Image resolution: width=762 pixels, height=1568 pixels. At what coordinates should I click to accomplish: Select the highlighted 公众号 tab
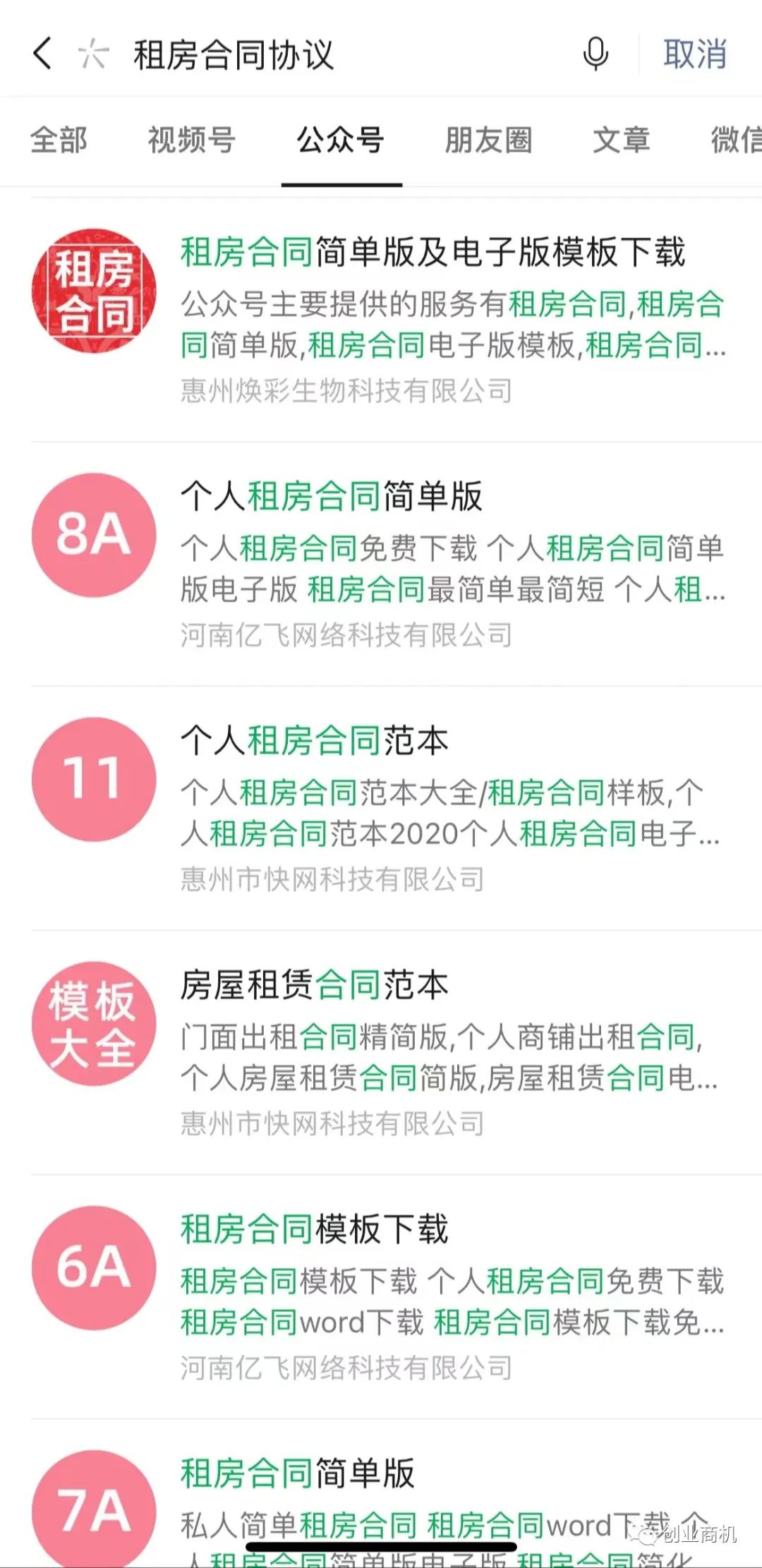pyautogui.click(x=341, y=141)
